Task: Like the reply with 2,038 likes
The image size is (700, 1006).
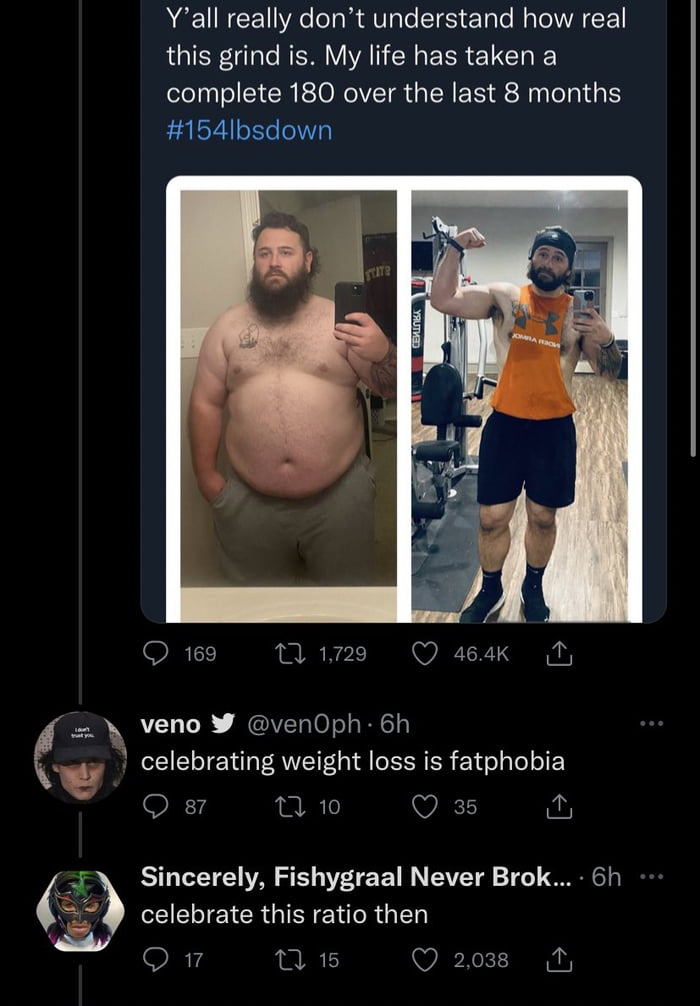Action: (428, 960)
